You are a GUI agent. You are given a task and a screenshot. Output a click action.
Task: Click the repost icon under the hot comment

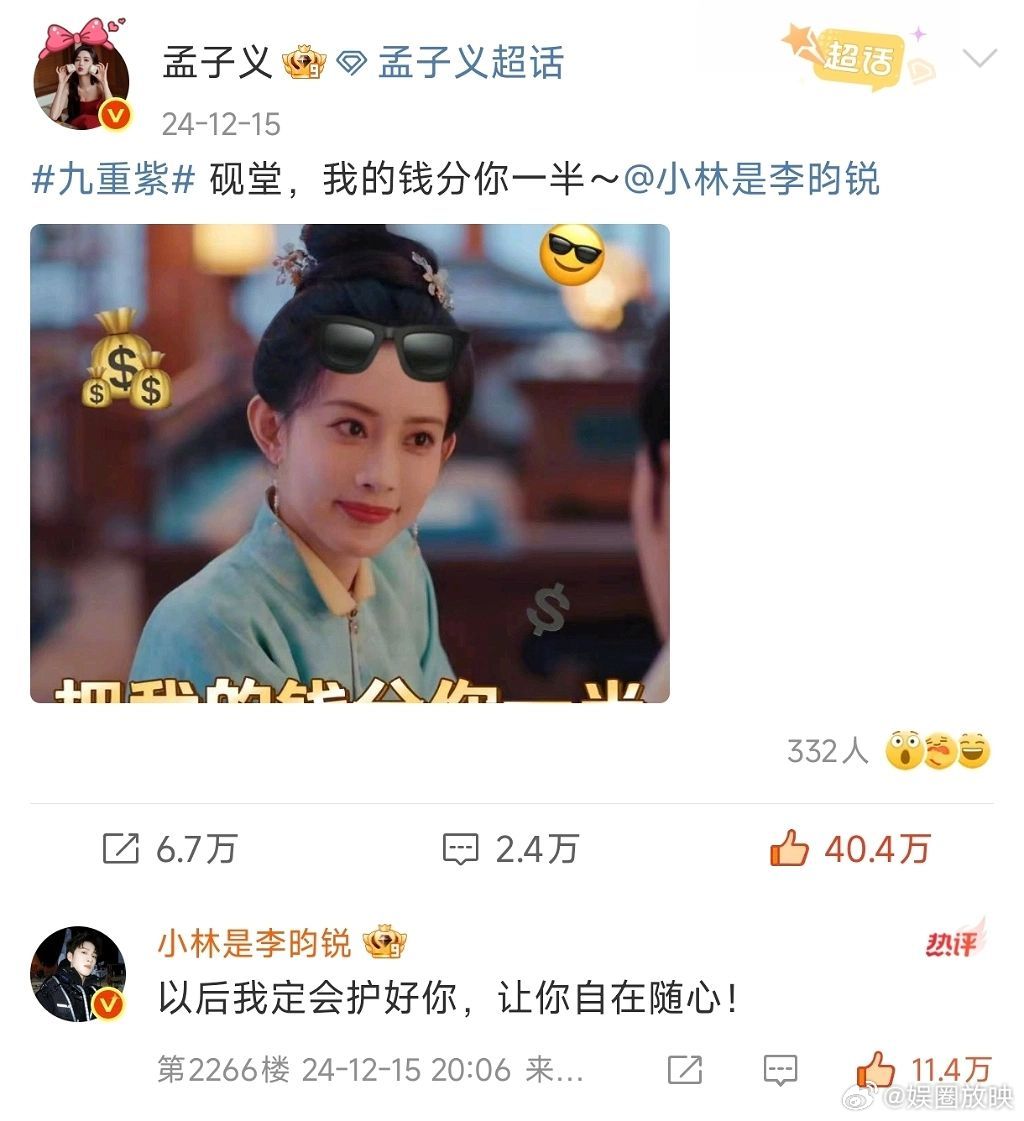[x=685, y=1071]
